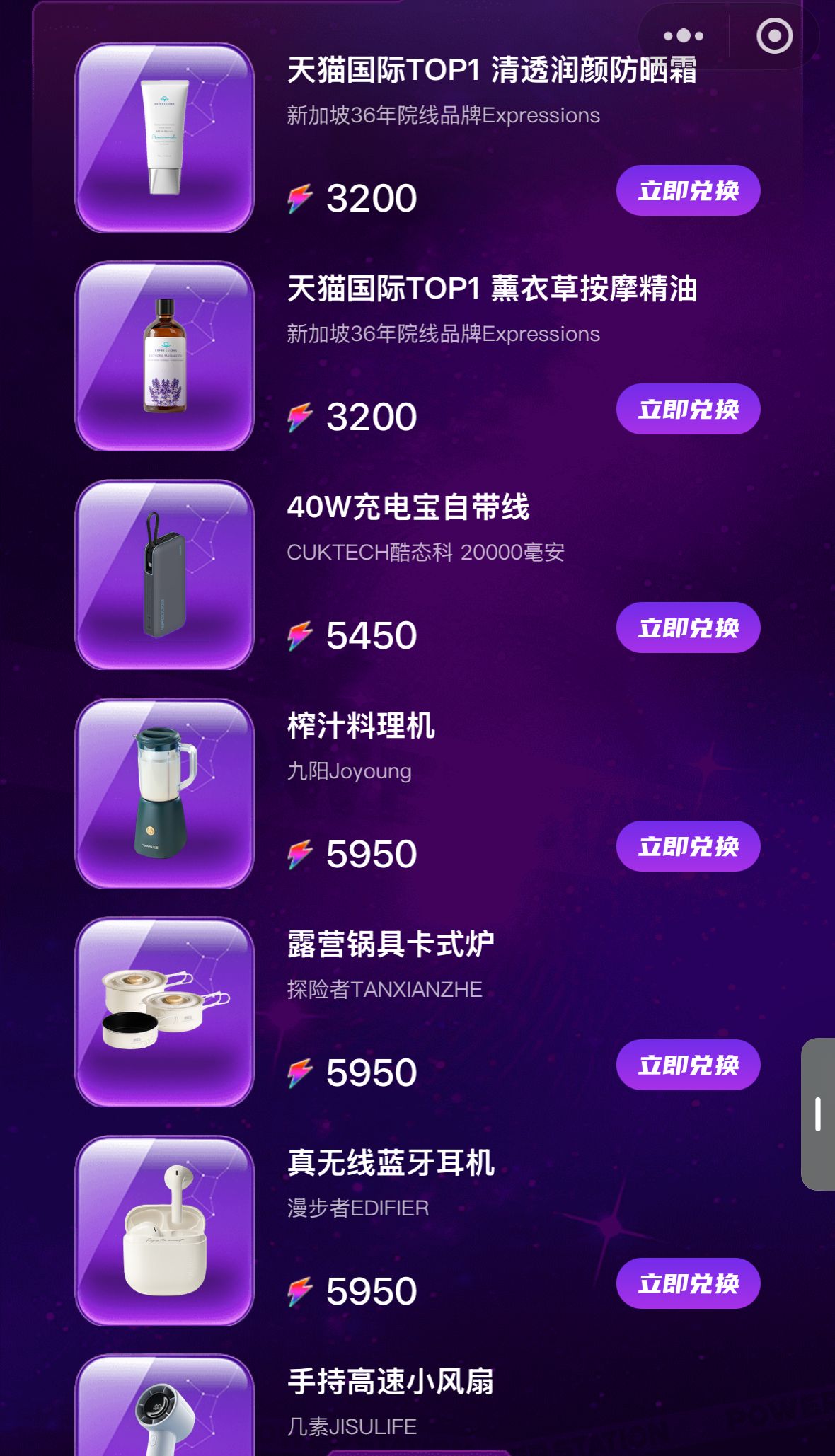The height and width of the screenshot is (1456, 835).
Task: Tap the gray side handle tab
Action: [x=818, y=1114]
